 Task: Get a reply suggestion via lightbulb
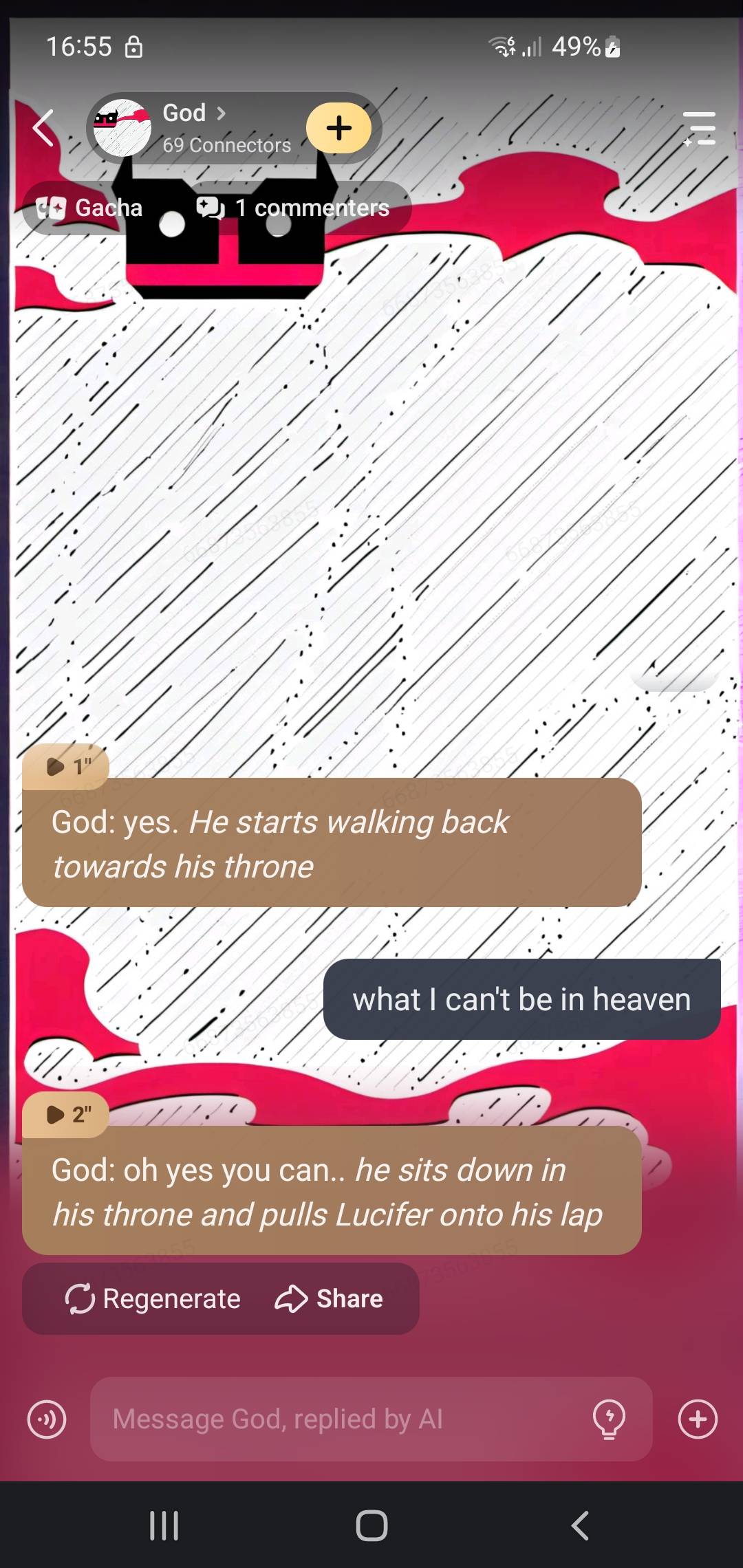[x=609, y=1419]
